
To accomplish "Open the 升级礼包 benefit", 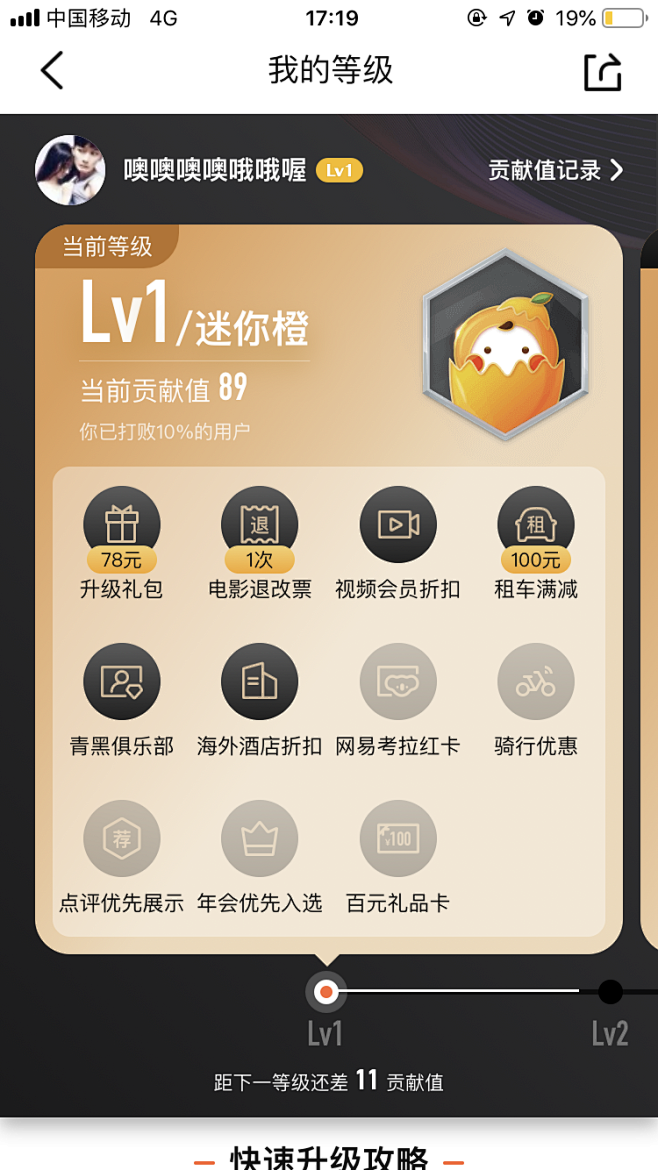I will tap(121, 541).
